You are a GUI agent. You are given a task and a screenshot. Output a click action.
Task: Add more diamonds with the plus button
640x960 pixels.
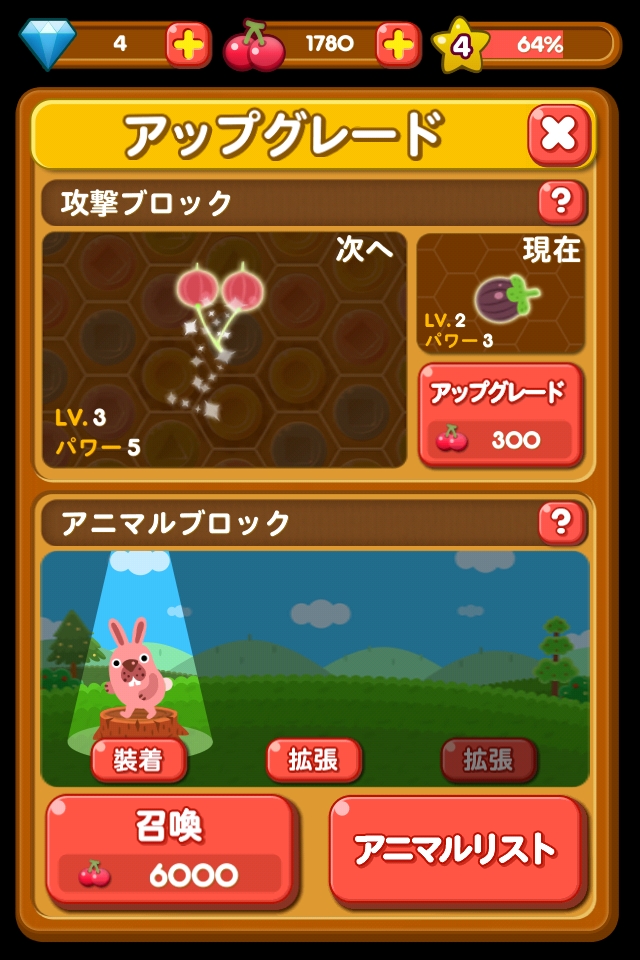click(188, 44)
